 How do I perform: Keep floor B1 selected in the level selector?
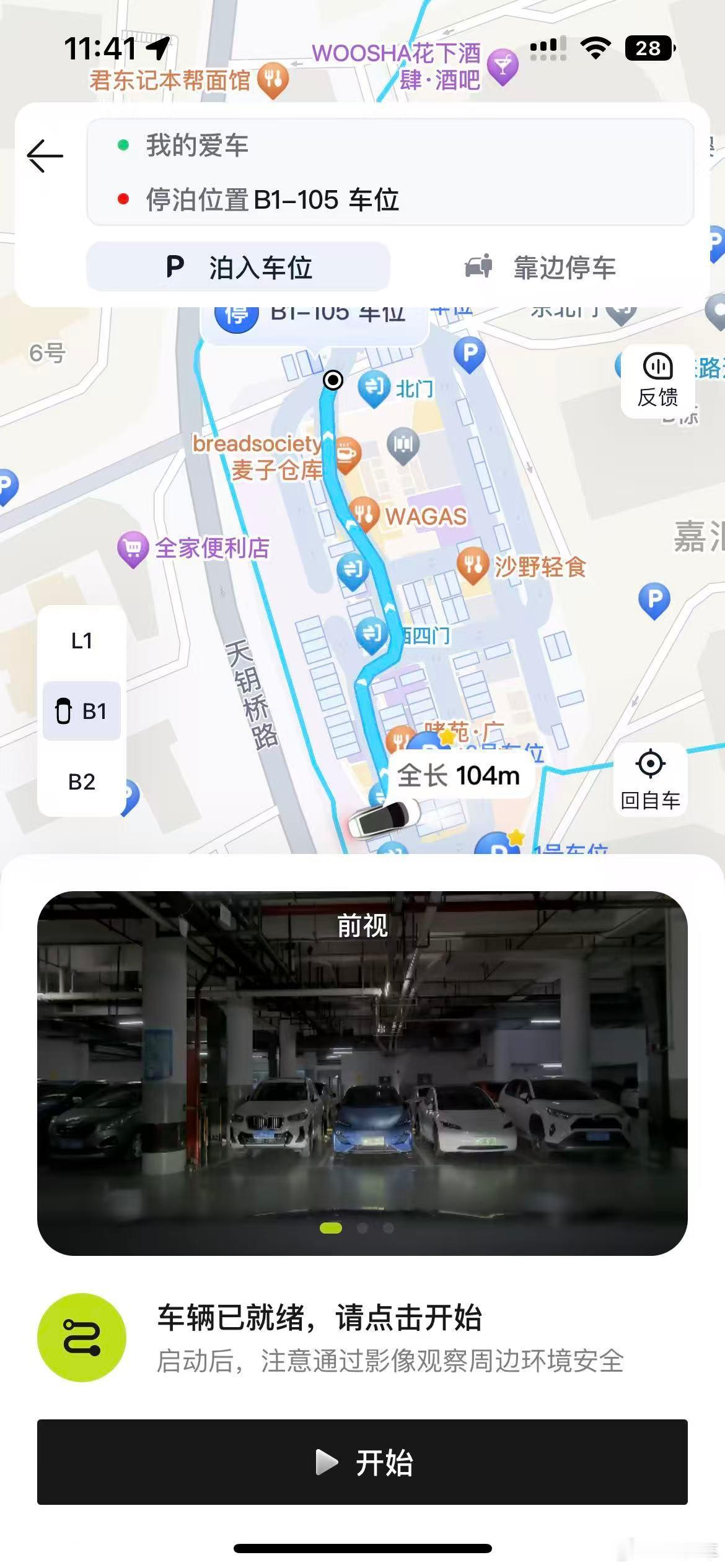[81, 711]
